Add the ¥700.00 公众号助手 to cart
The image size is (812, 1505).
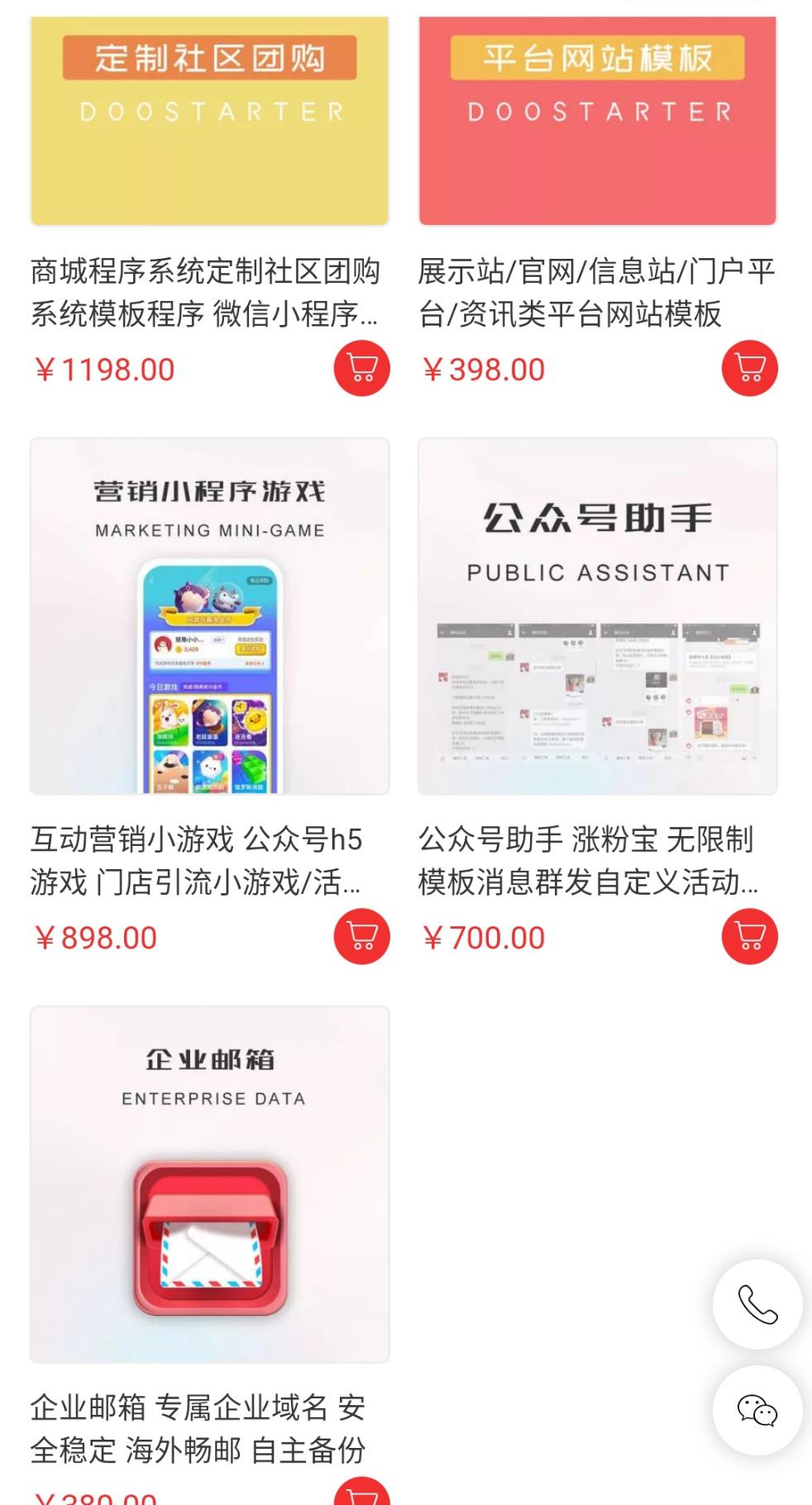(x=749, y=936)
